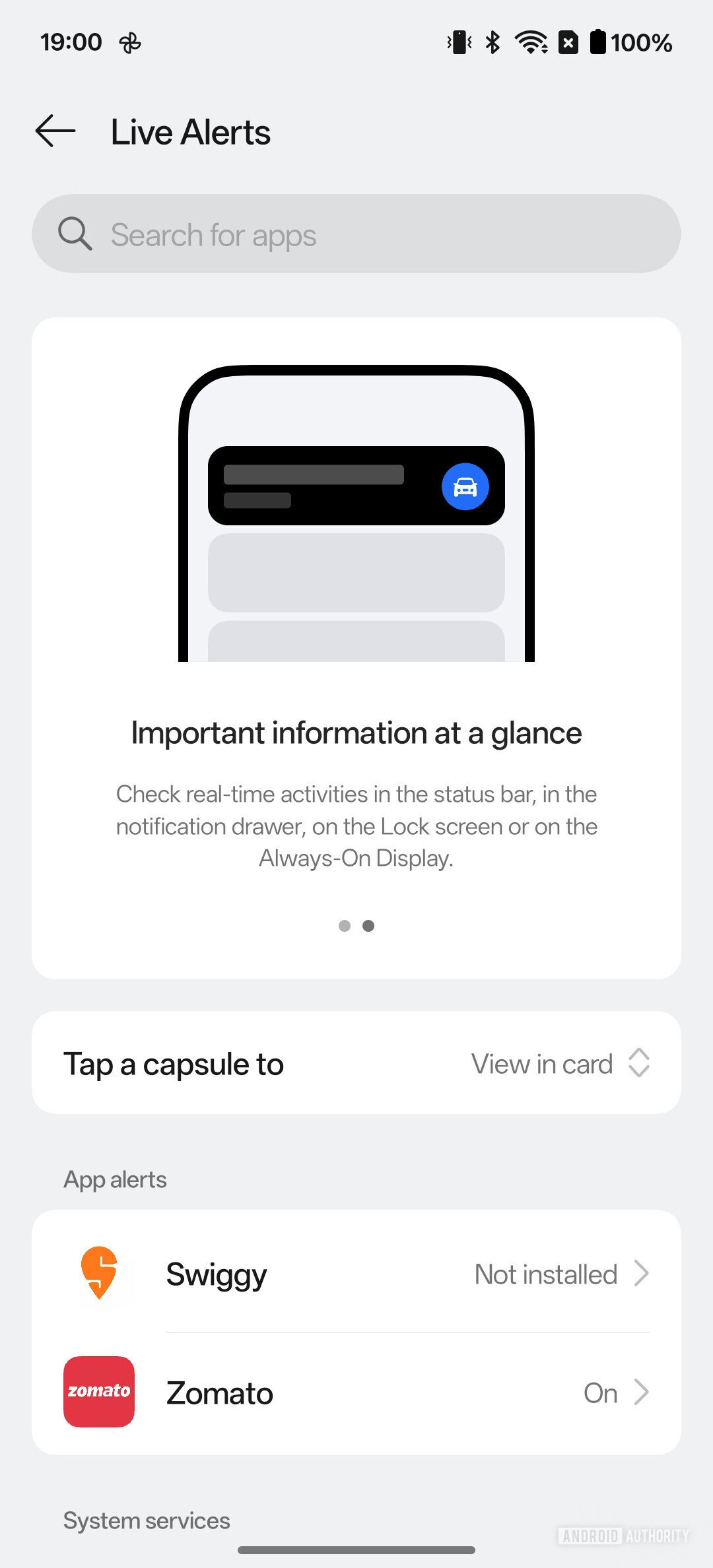Open Swiggy alert settings
This screenshot has width=713, height=1568.
356,1274
